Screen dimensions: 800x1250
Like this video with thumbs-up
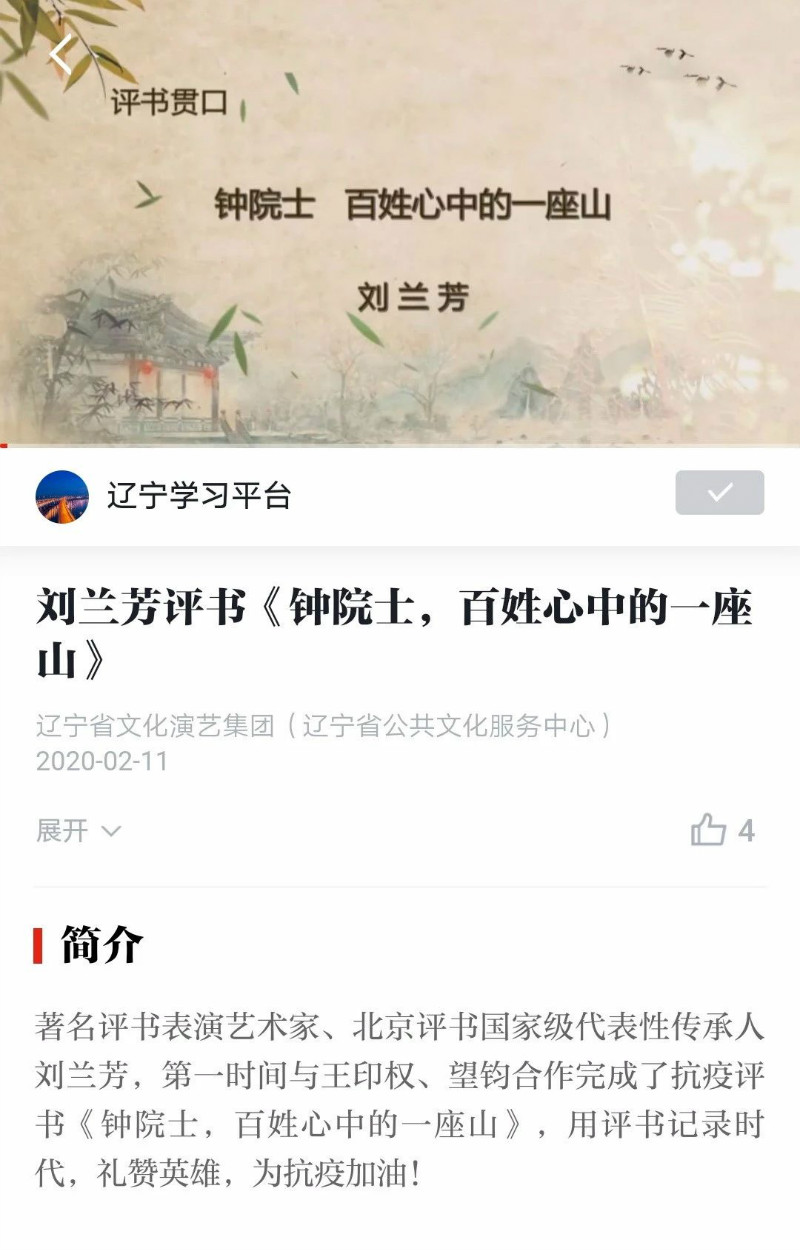709,830
